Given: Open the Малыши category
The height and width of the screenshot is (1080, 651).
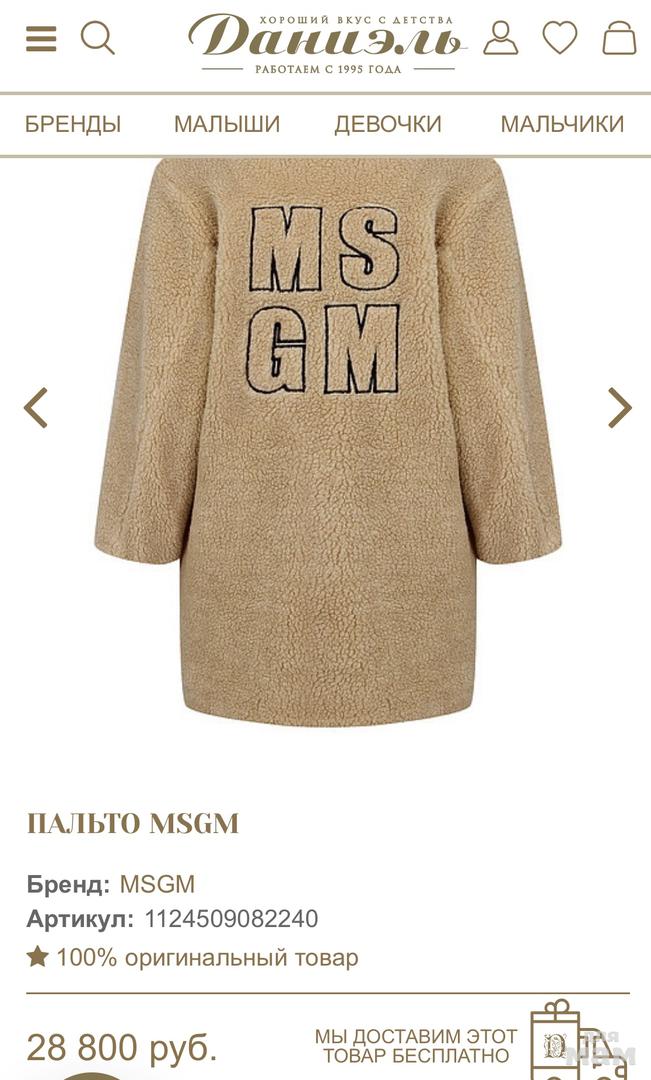Looking at the screenshot, I should coord(227,124).
